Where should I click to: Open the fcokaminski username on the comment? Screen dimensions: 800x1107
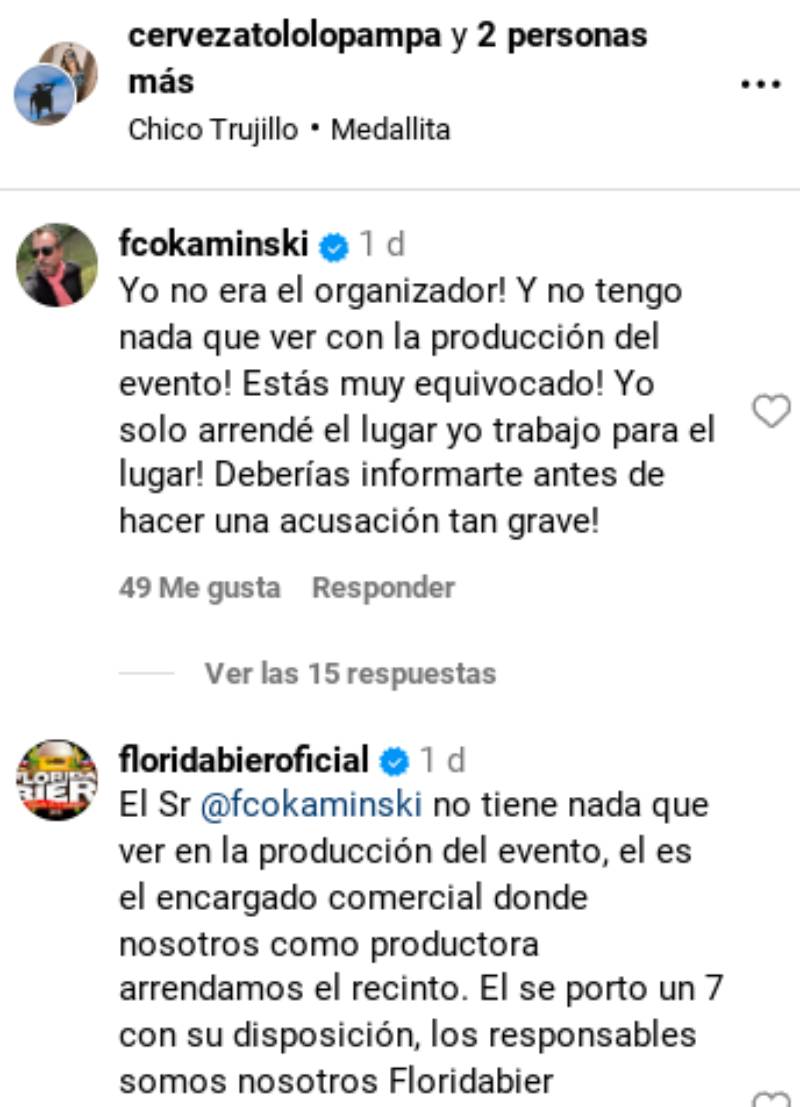click(213, 243)
